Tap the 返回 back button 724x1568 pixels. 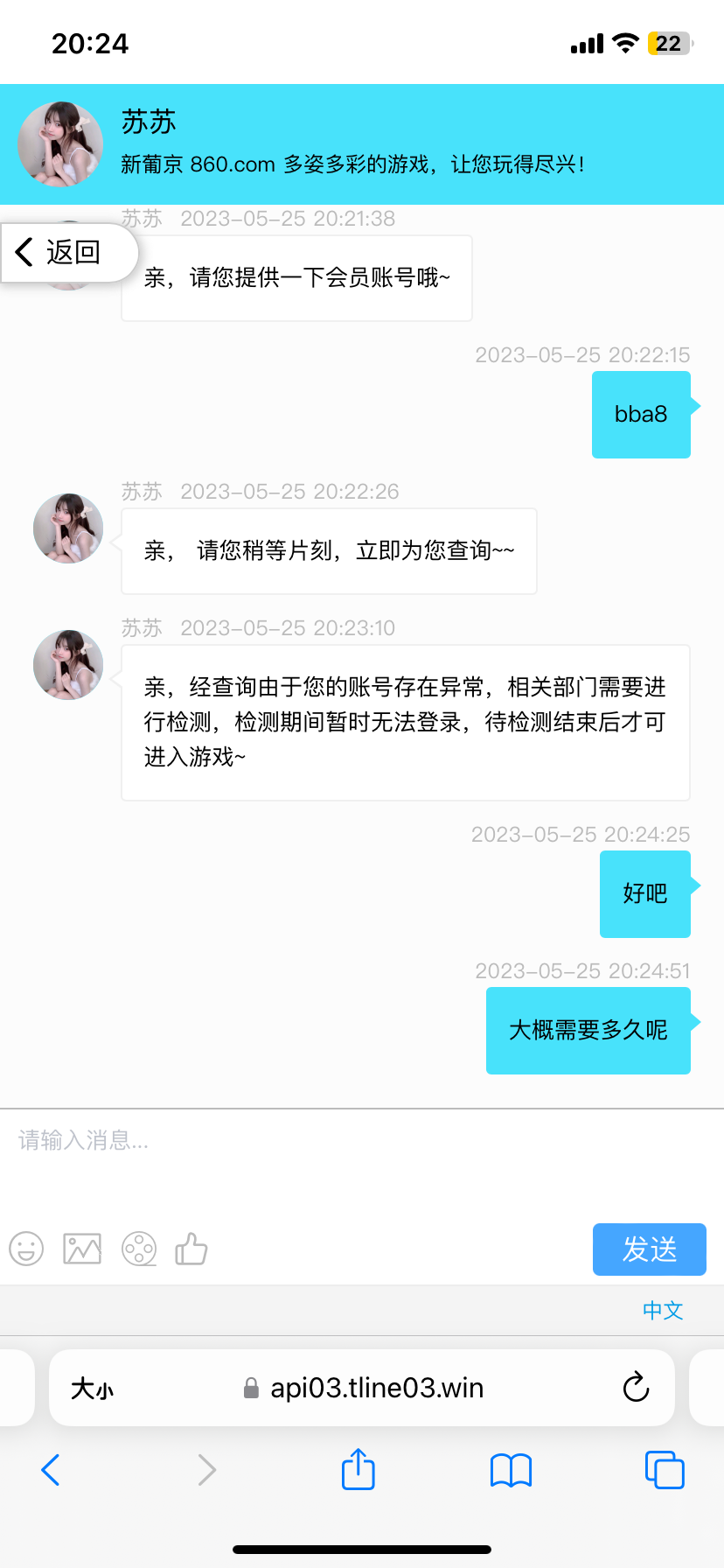61,253
